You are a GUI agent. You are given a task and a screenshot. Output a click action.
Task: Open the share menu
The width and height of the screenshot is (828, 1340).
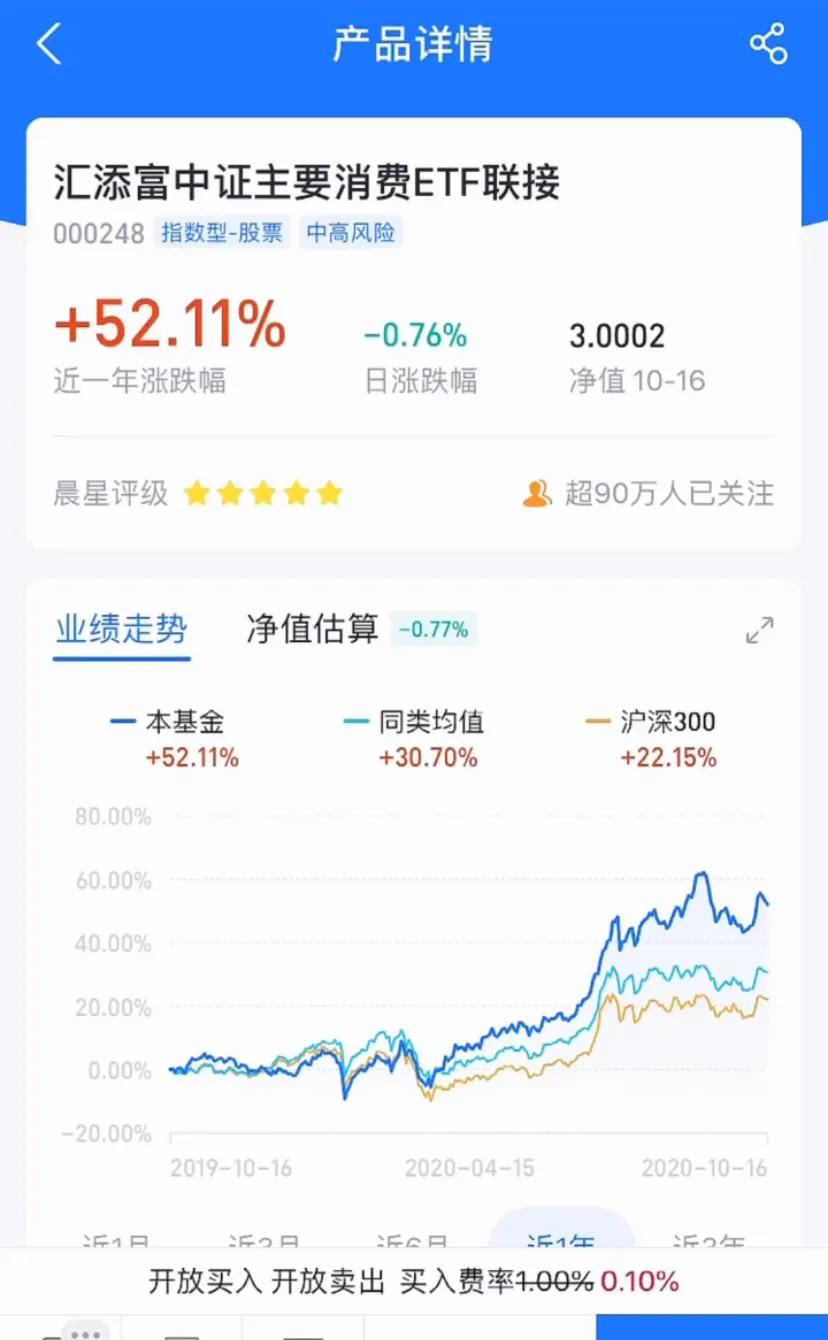[x=768, y=44]
